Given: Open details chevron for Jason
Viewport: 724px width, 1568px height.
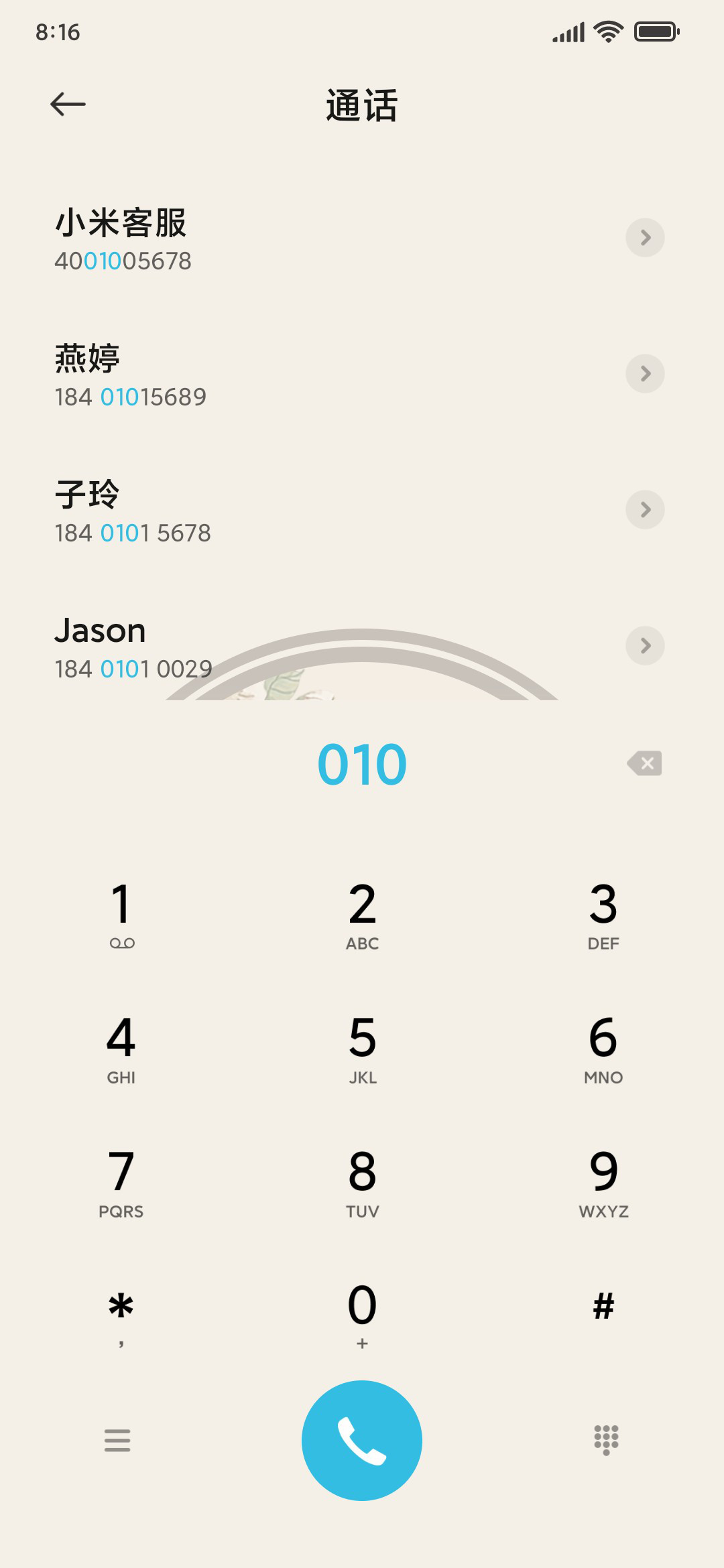Looking at the screenshot, I should pyautogui.click(x=645, y=645).
